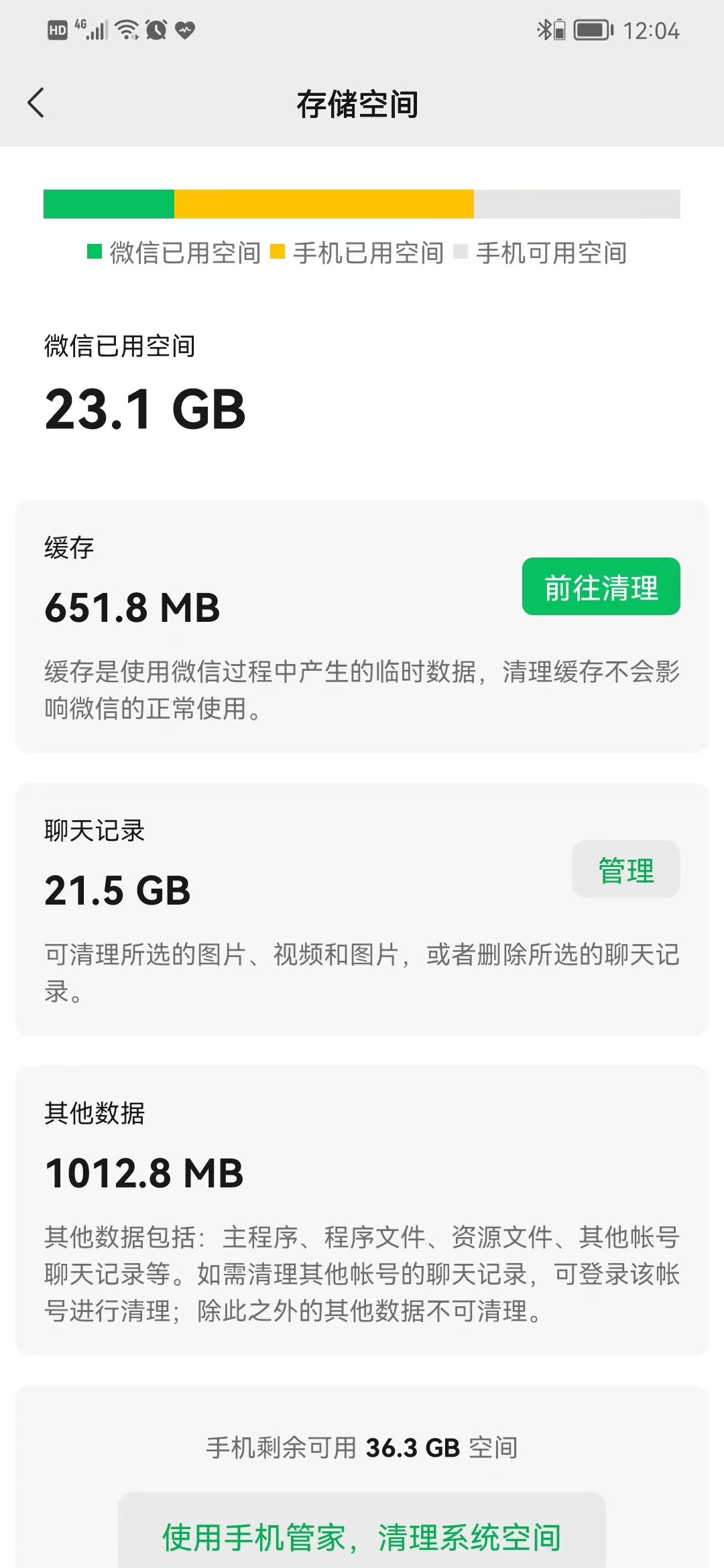Viewport: 724px width, 1568px height.
Task: Click the HD voice indicator in status bar
Action: point(58,30)
